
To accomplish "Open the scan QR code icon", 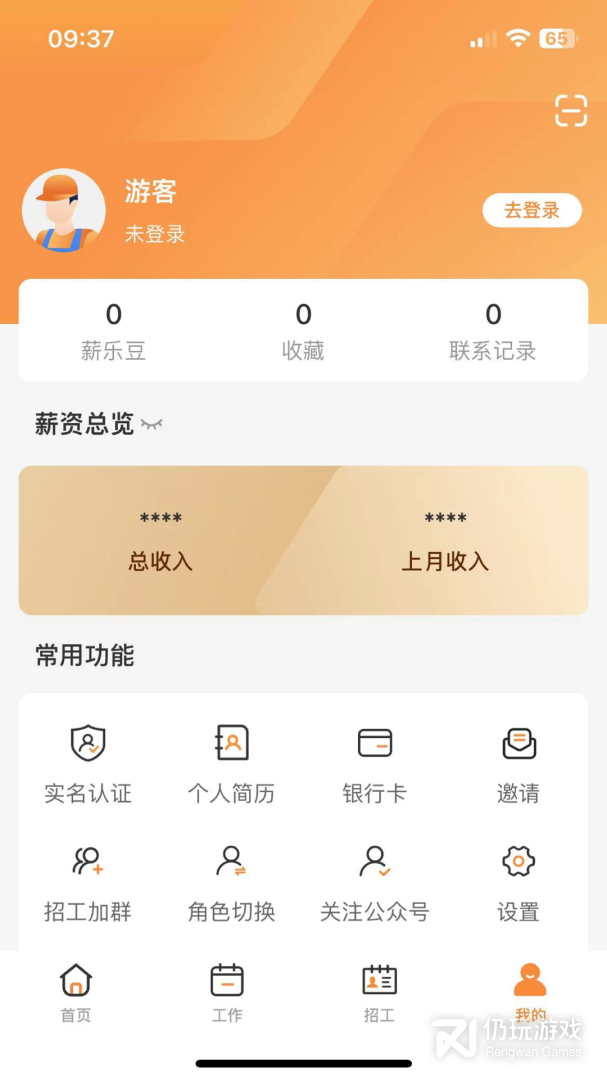I will 571,111.
